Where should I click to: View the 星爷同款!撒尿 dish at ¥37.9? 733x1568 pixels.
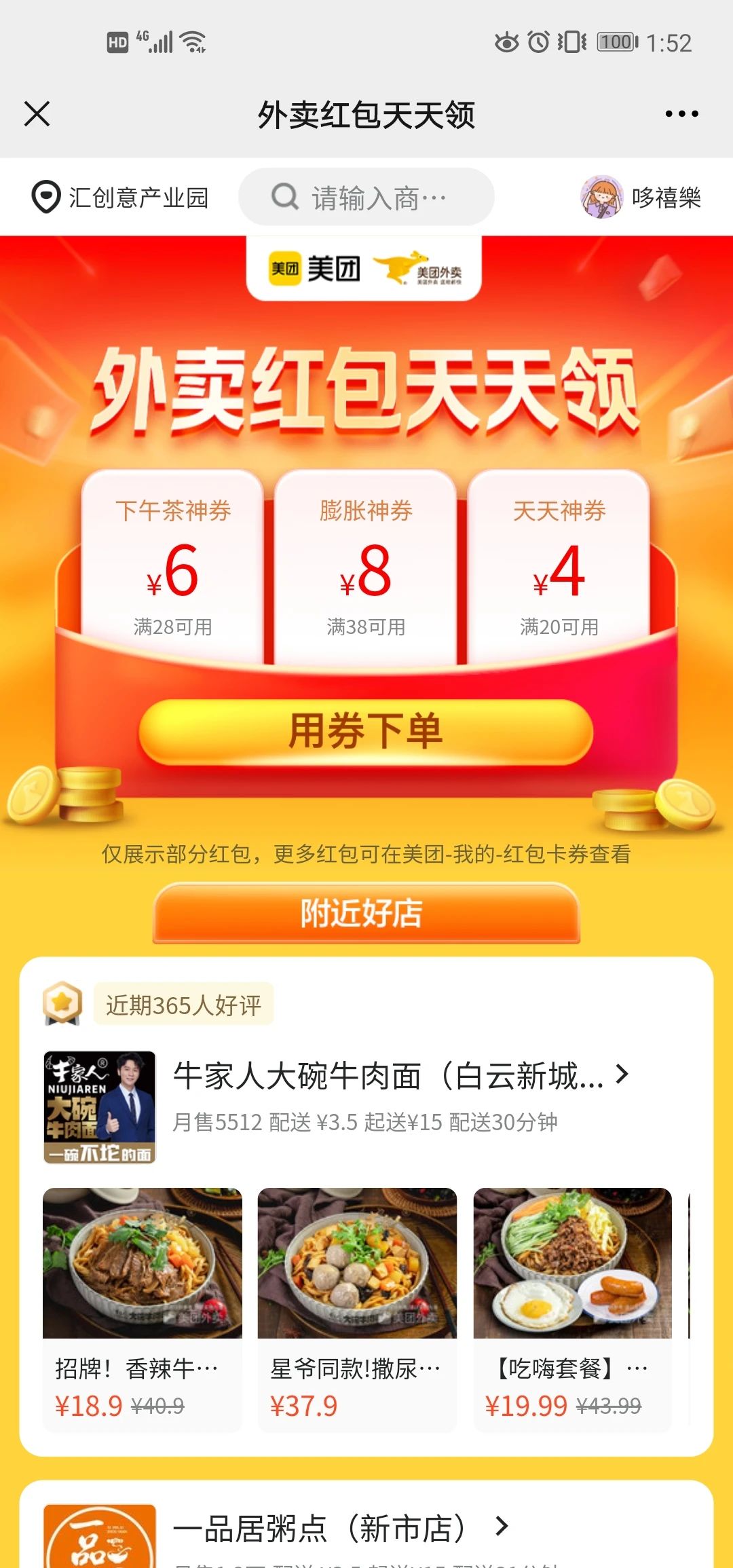[x=357, y=1309]
